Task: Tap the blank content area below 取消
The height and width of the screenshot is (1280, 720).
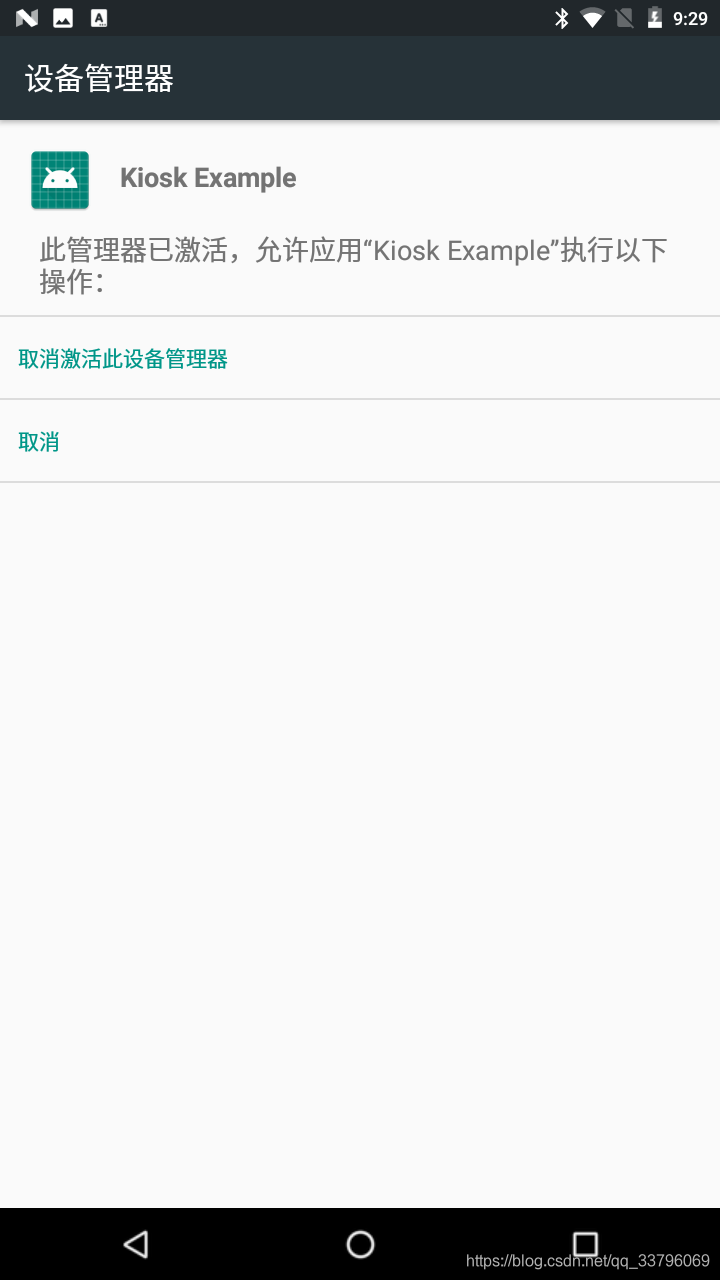Action: pyautogui.click(x=360, y=800)
